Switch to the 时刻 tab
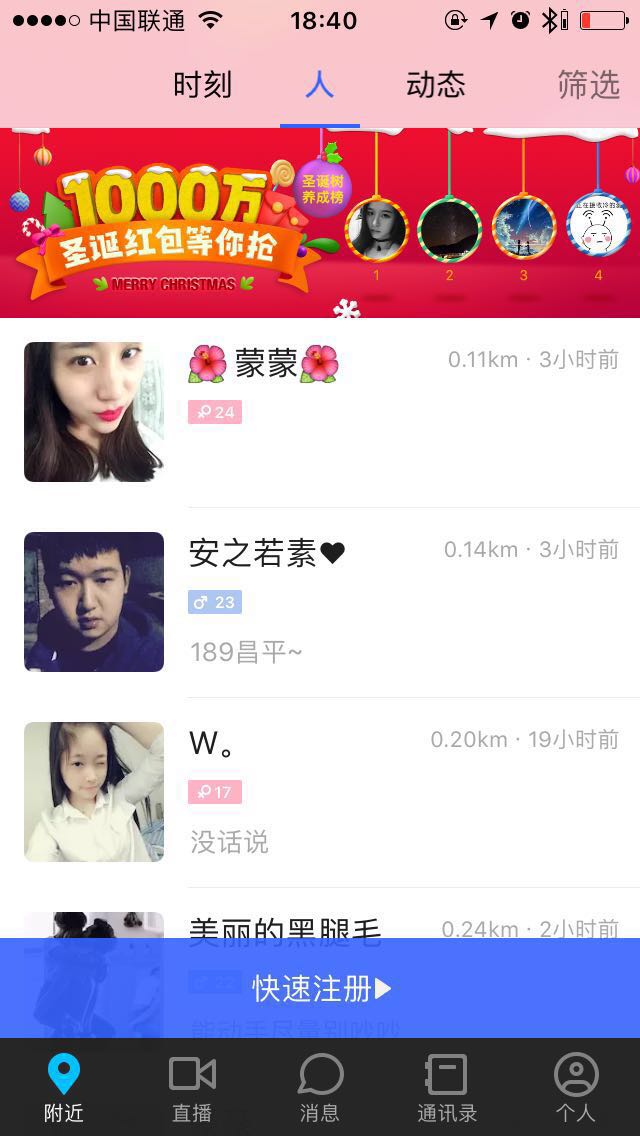 pyautogui.click(x=202, y=85)
